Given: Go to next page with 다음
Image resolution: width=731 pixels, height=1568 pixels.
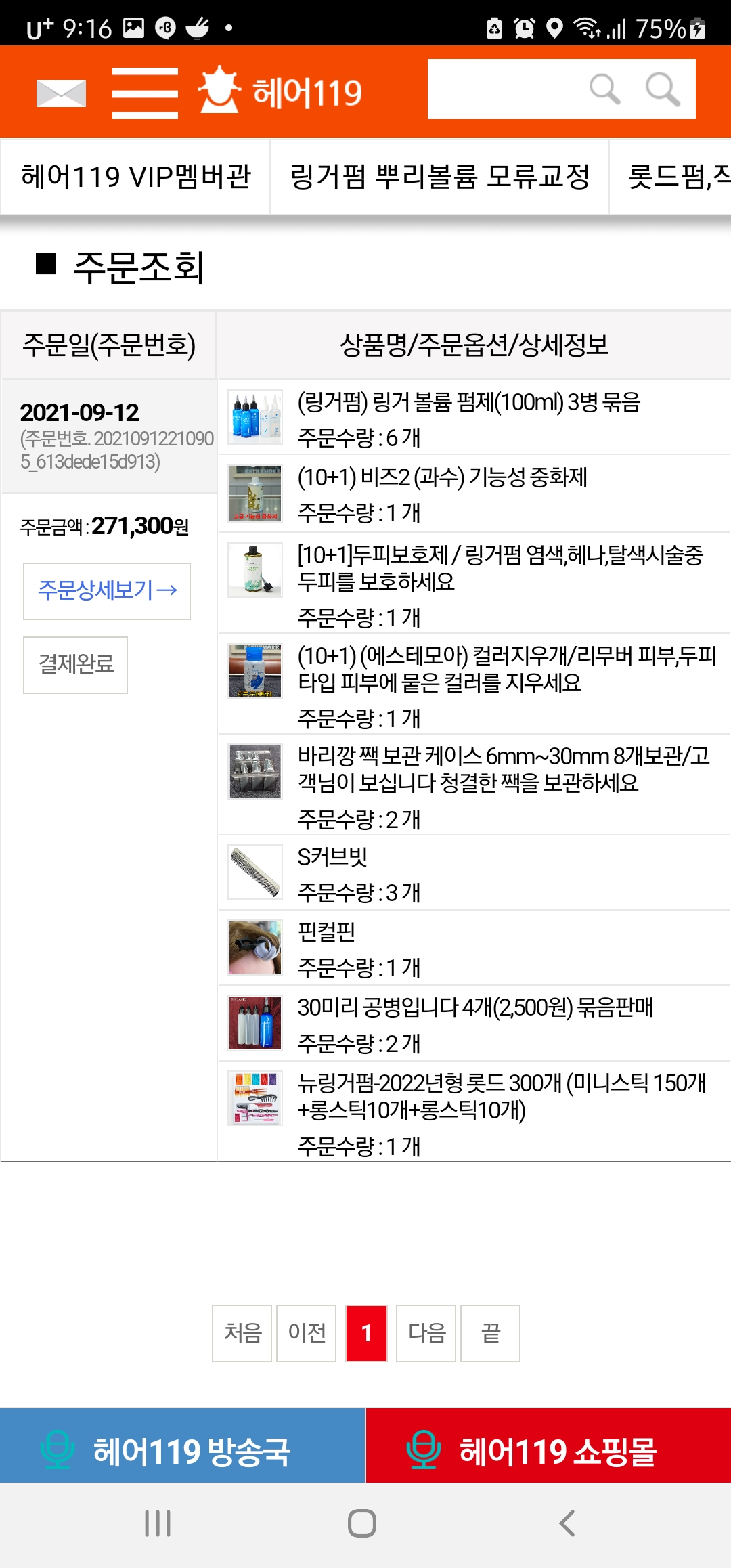Looking at the screenshot, I should [x=426, y=1333].
